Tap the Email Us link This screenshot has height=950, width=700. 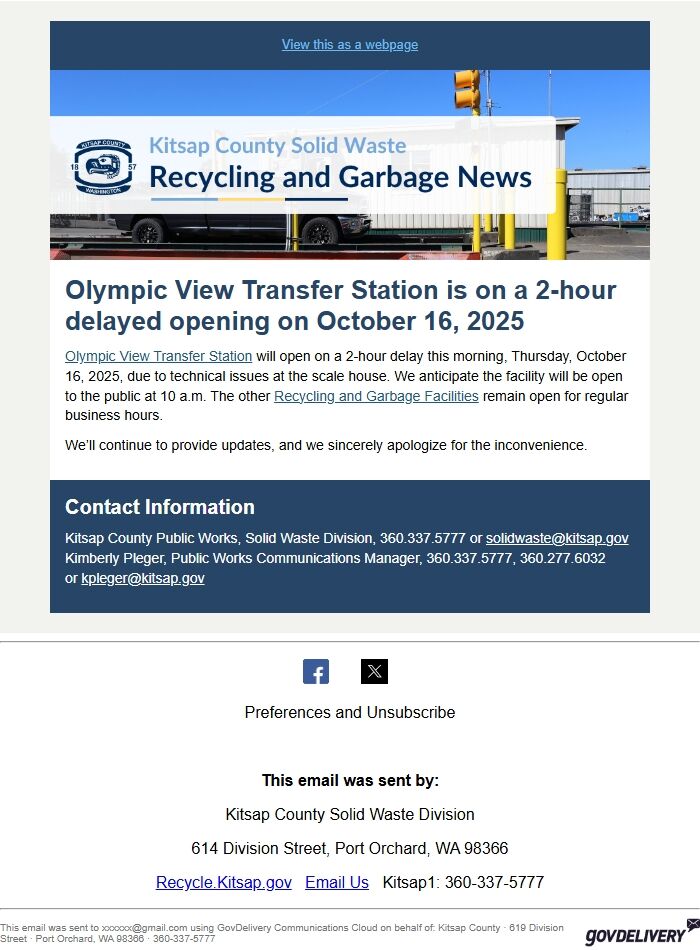coord(337,882)
